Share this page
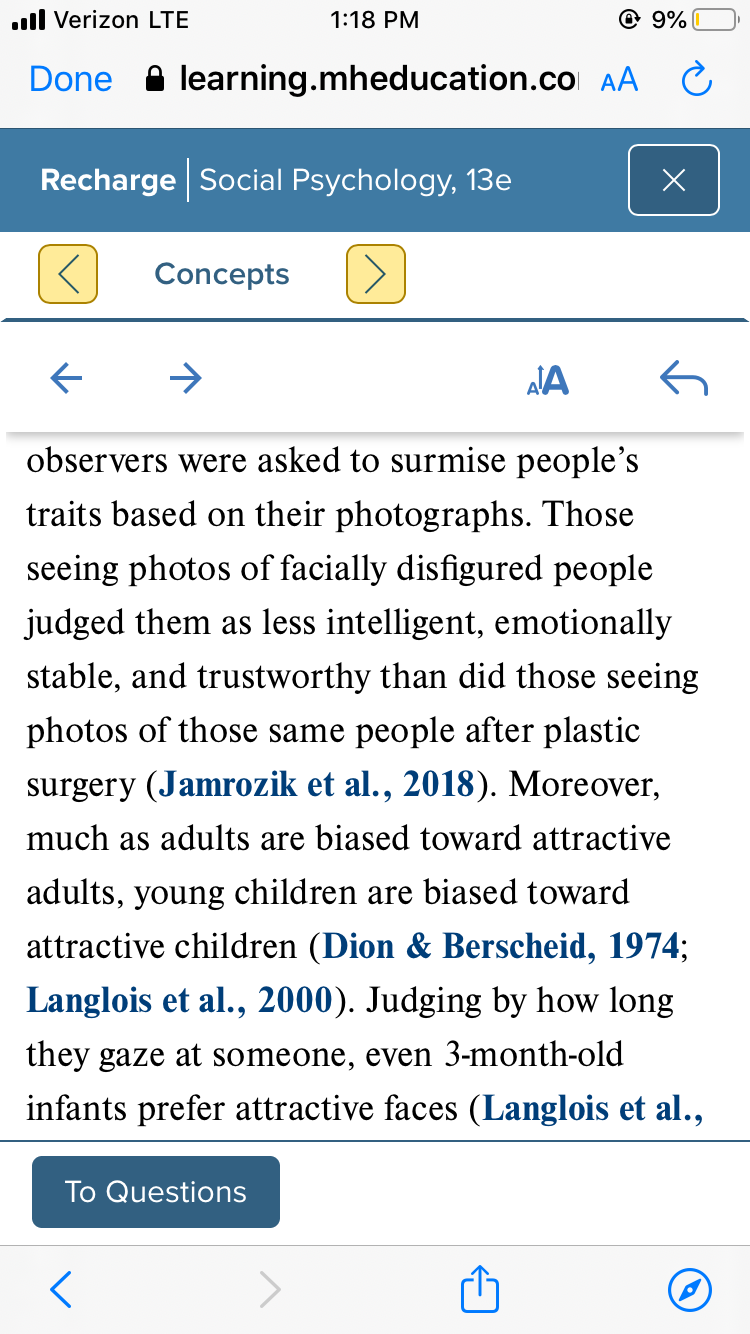This screenshot has height=1334, width=750. [479, 1288]
